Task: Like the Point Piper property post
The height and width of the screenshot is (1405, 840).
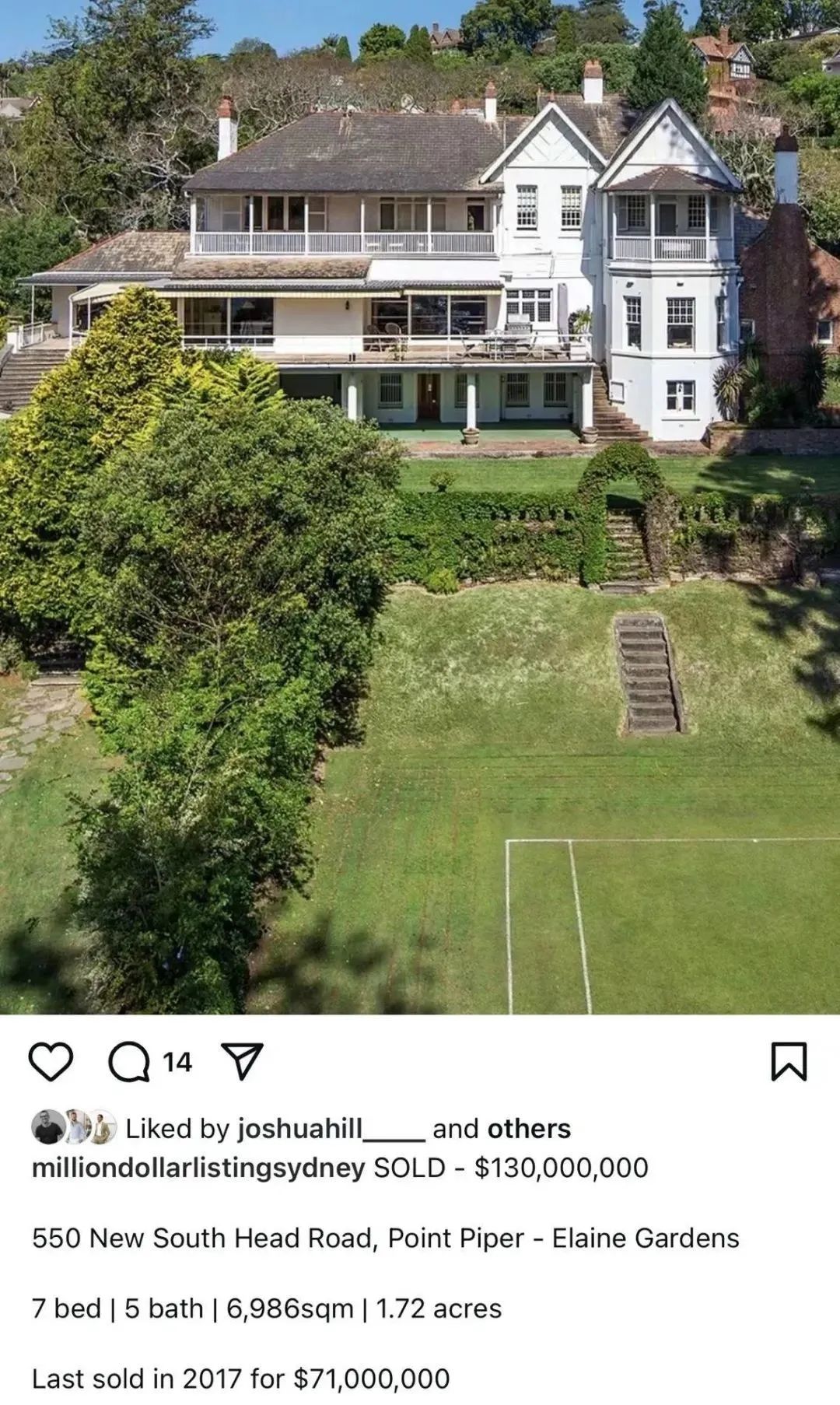Action: 51,1062
